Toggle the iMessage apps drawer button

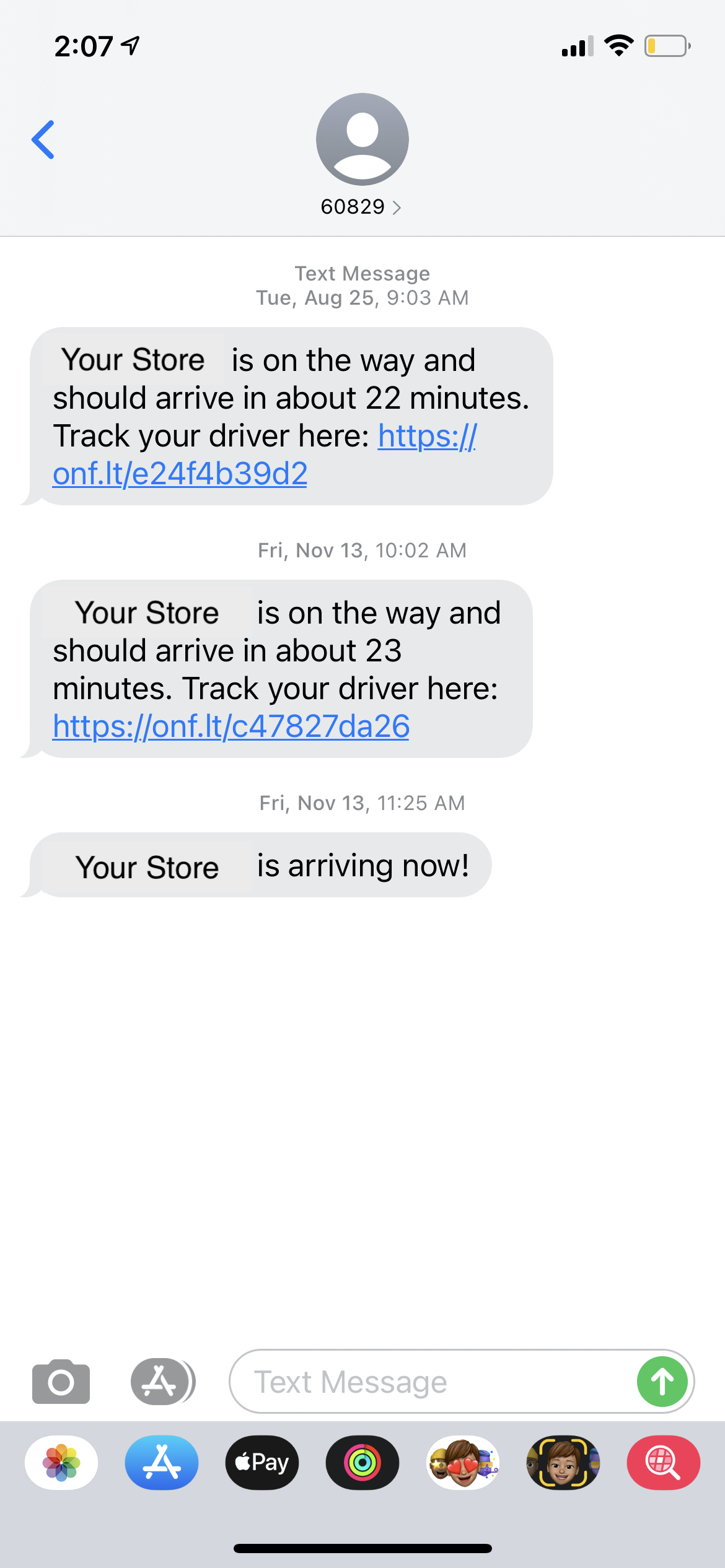tap(162, 1382)
